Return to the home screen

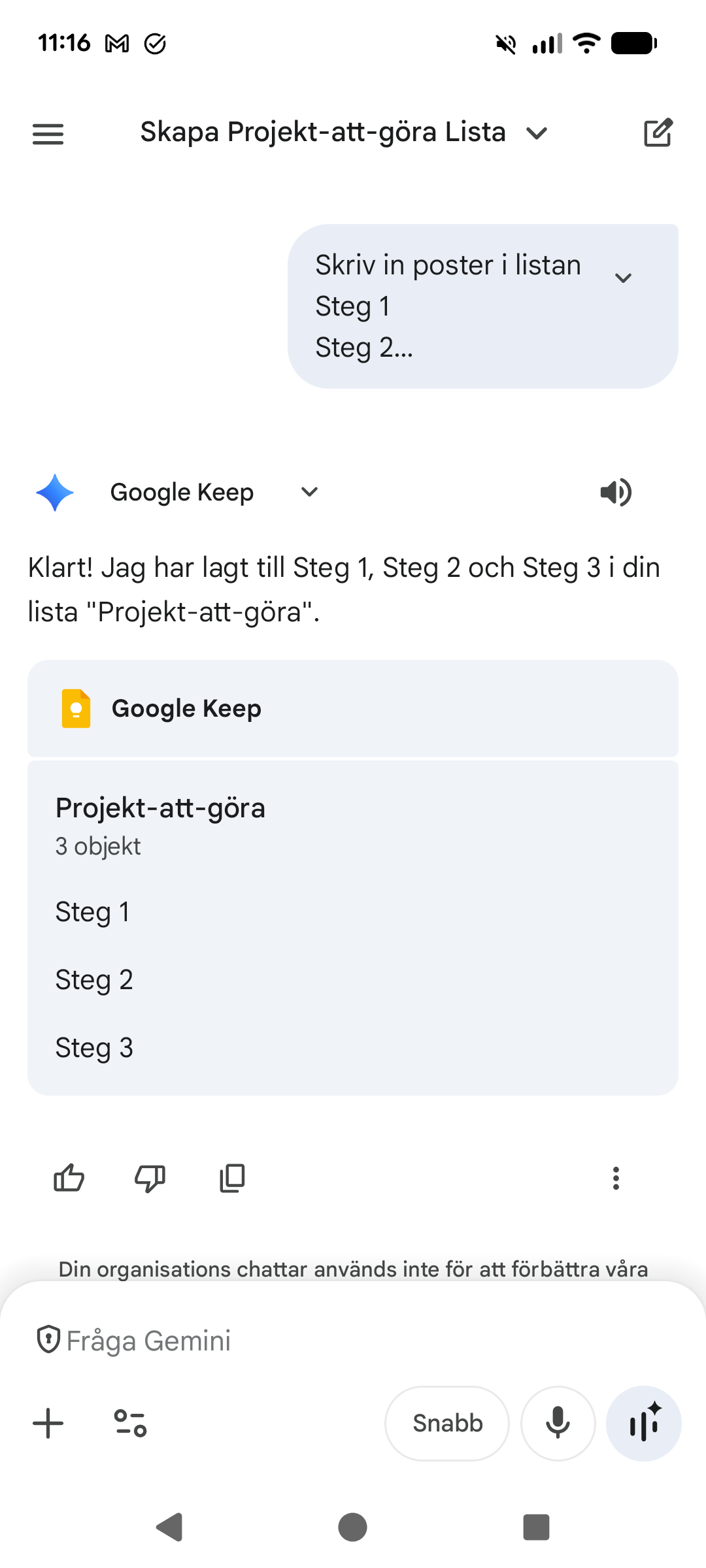tap(353, 1527)
